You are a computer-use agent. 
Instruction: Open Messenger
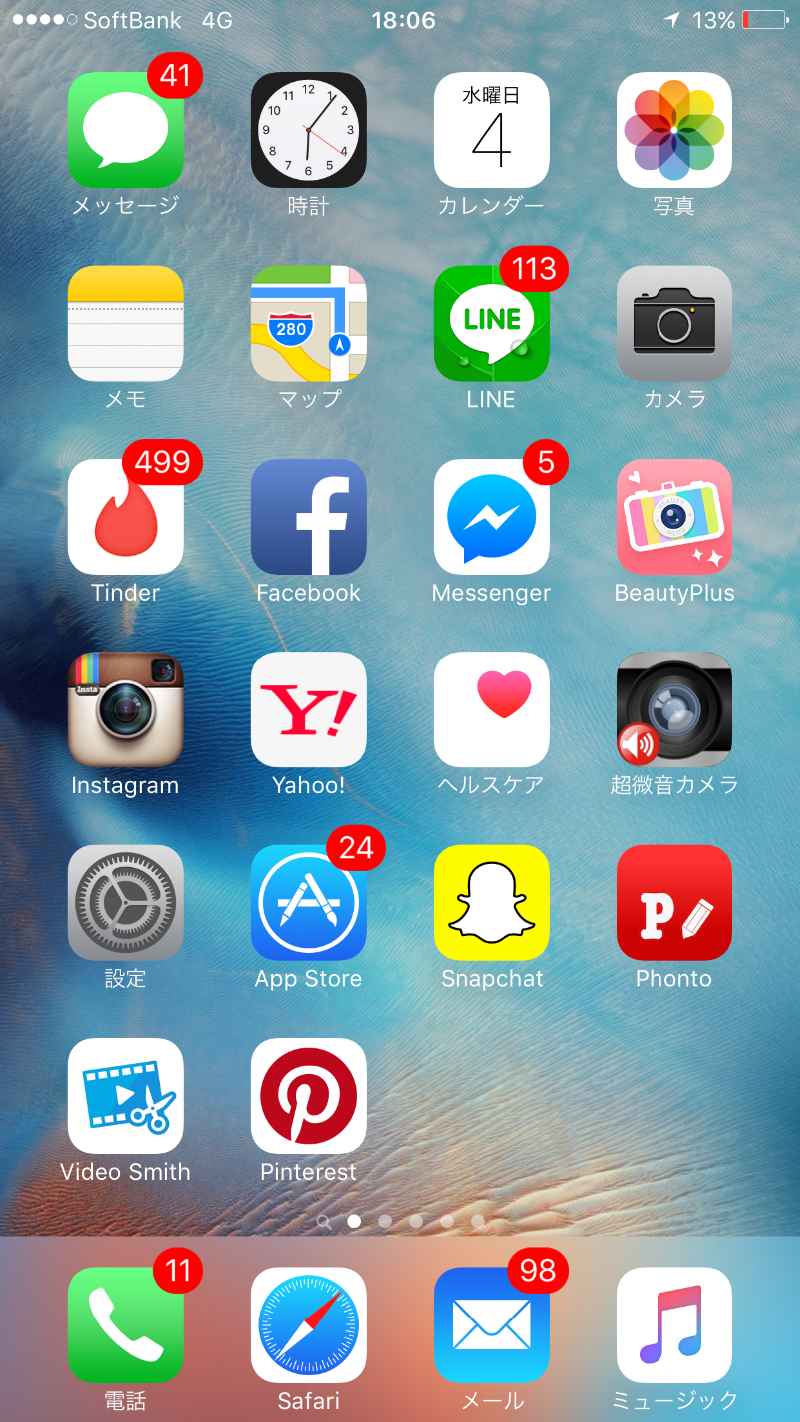pyautogui.click(x=491, y=517)
